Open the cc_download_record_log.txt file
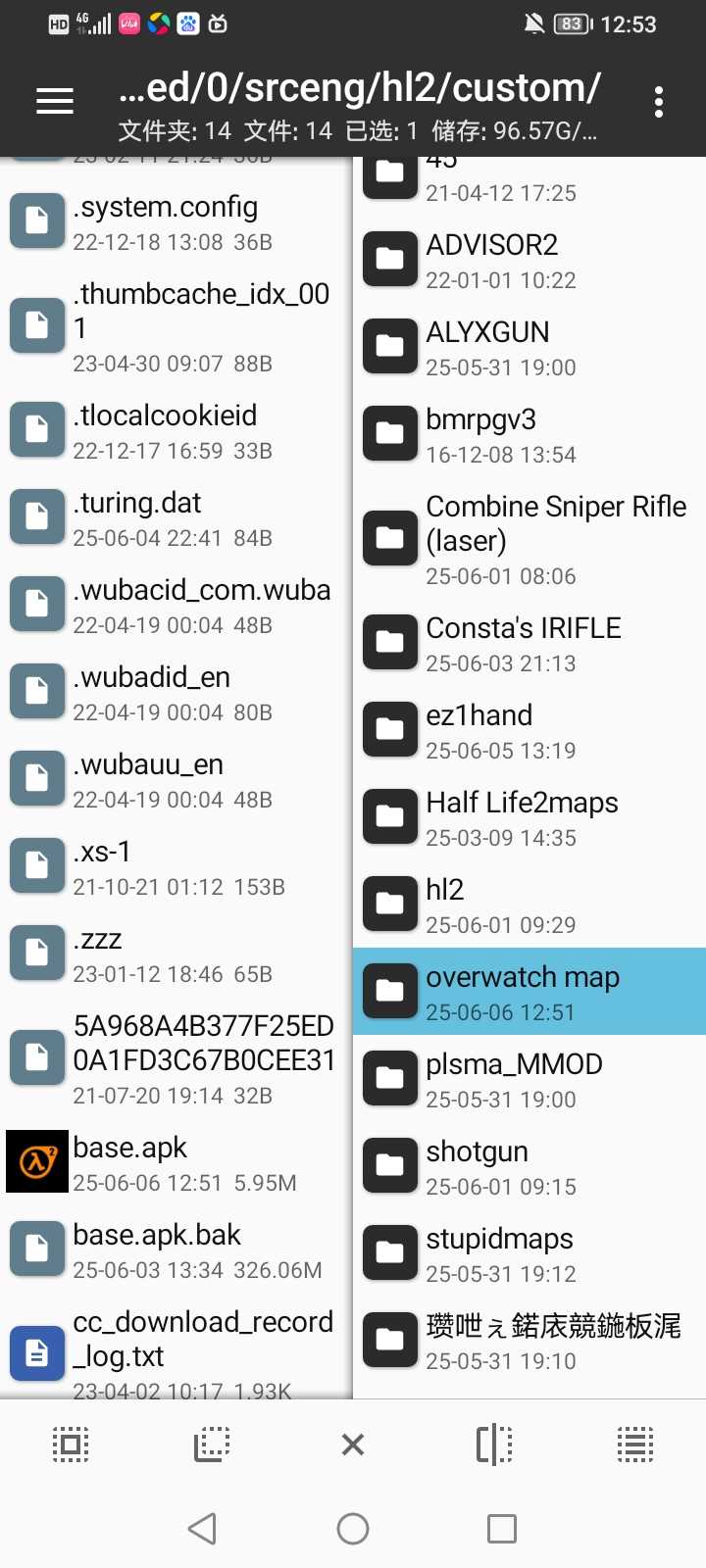The width and height of the screenshot is (706, 1568). point(176,1352)
